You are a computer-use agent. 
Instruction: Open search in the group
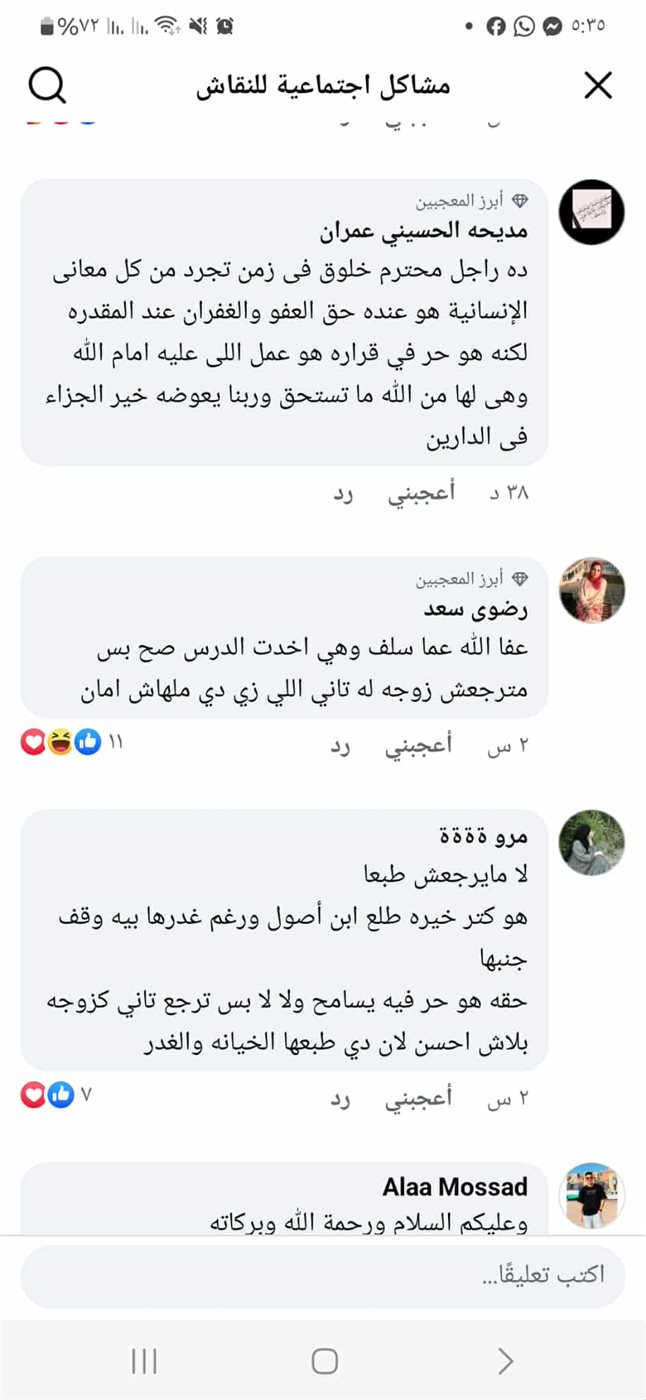[47, 86]
